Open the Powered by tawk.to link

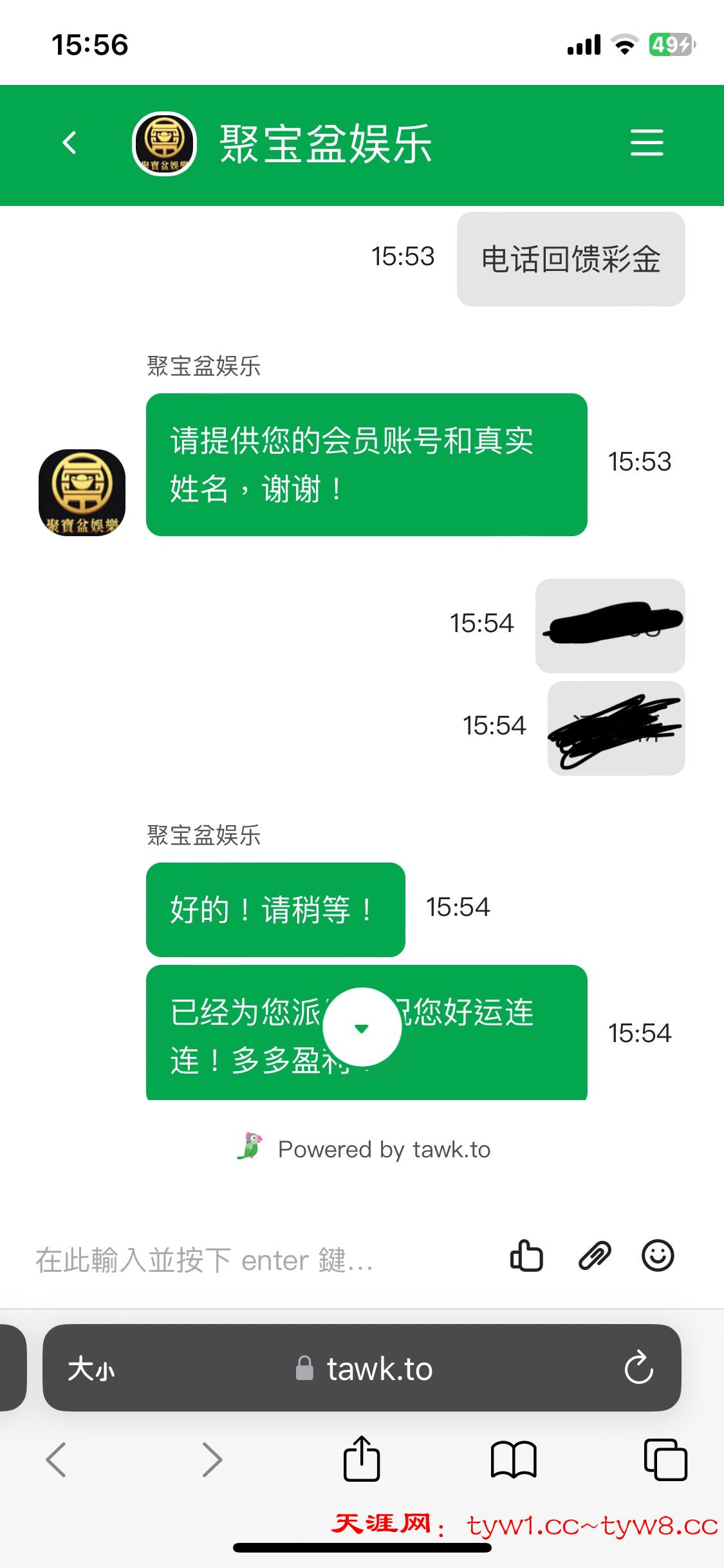(x=364, y=1149)
